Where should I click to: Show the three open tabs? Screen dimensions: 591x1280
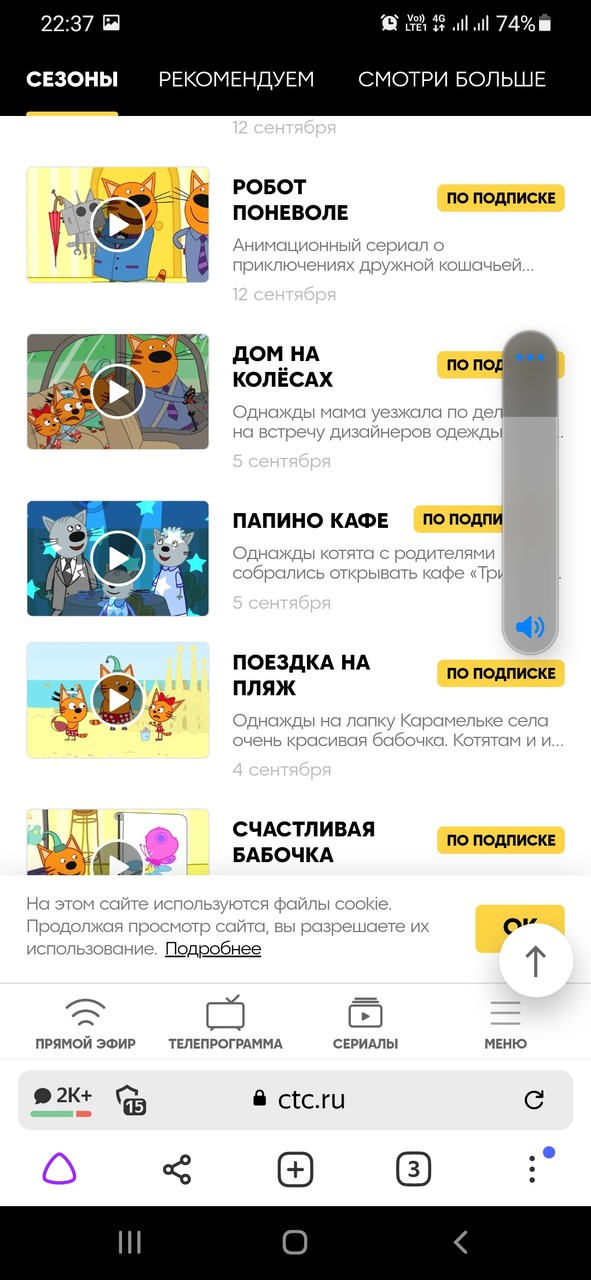pos(414,1169)
